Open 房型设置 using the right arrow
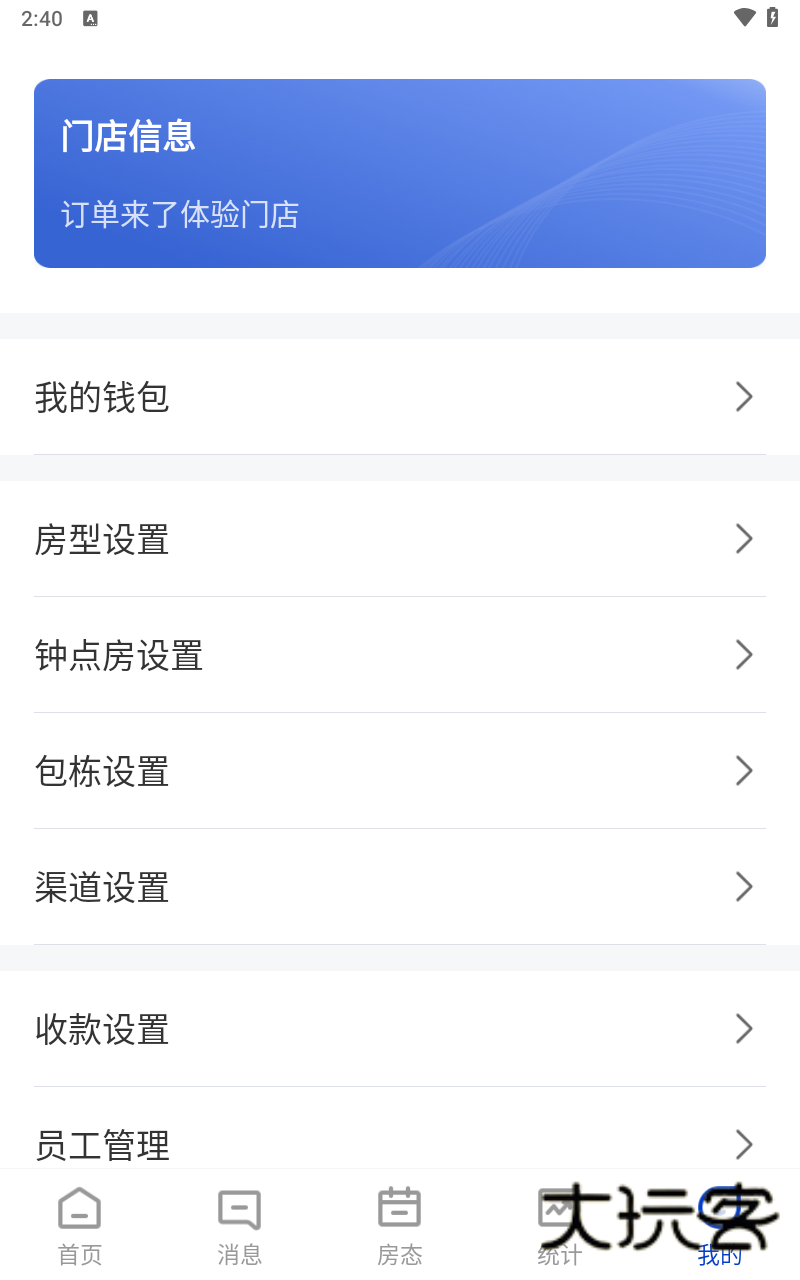 (x=744, y=539)
